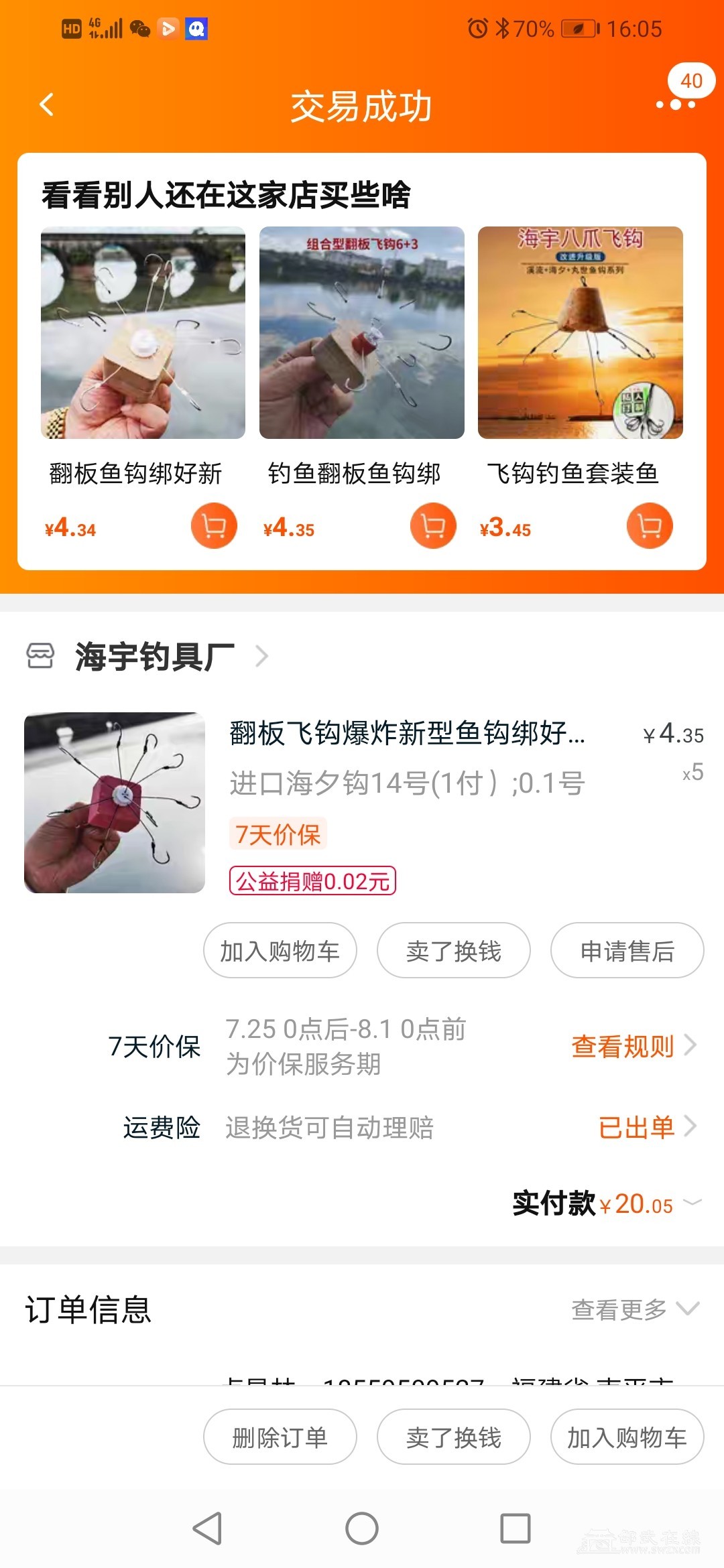This screenshot has height=1568, width=724.
Task: Add the ¥4.34 item to cart
Action: [x=214, y=526]
